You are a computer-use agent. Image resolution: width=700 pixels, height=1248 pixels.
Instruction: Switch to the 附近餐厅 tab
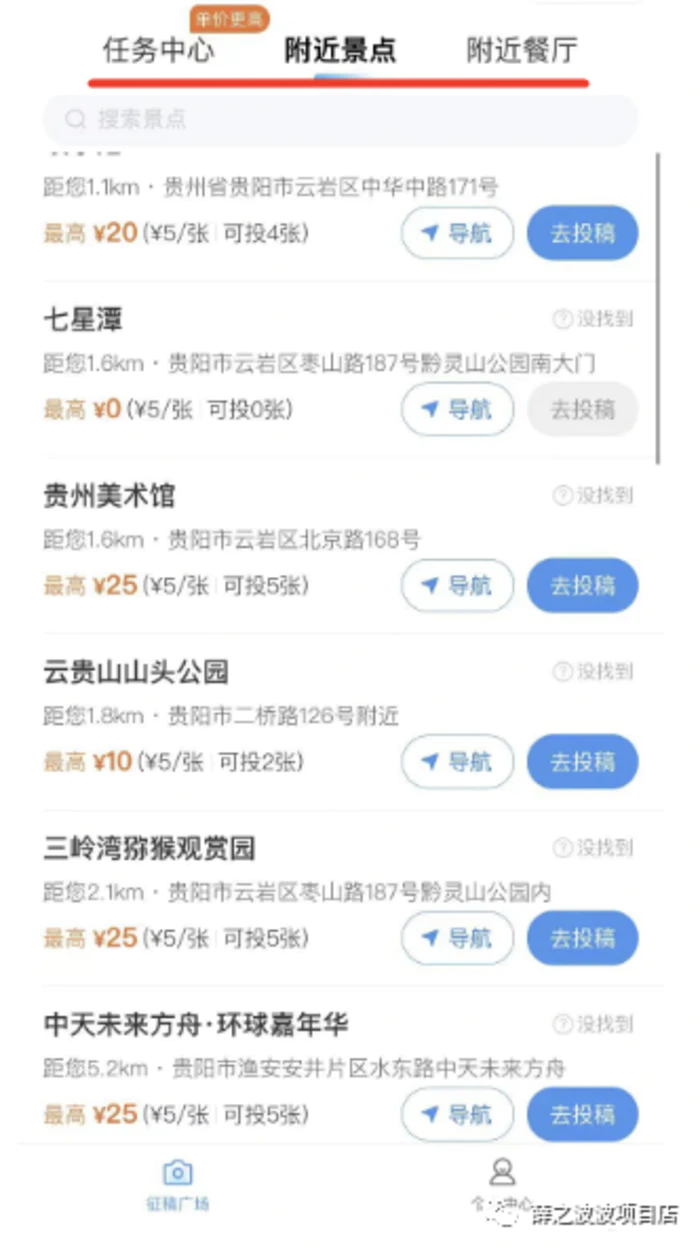(522, 52)
